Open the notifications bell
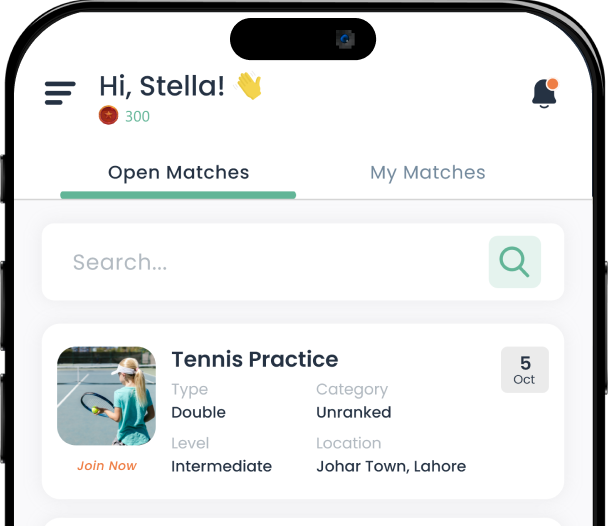The height and width of the screenshot is (526, 608). pos(544,93)
